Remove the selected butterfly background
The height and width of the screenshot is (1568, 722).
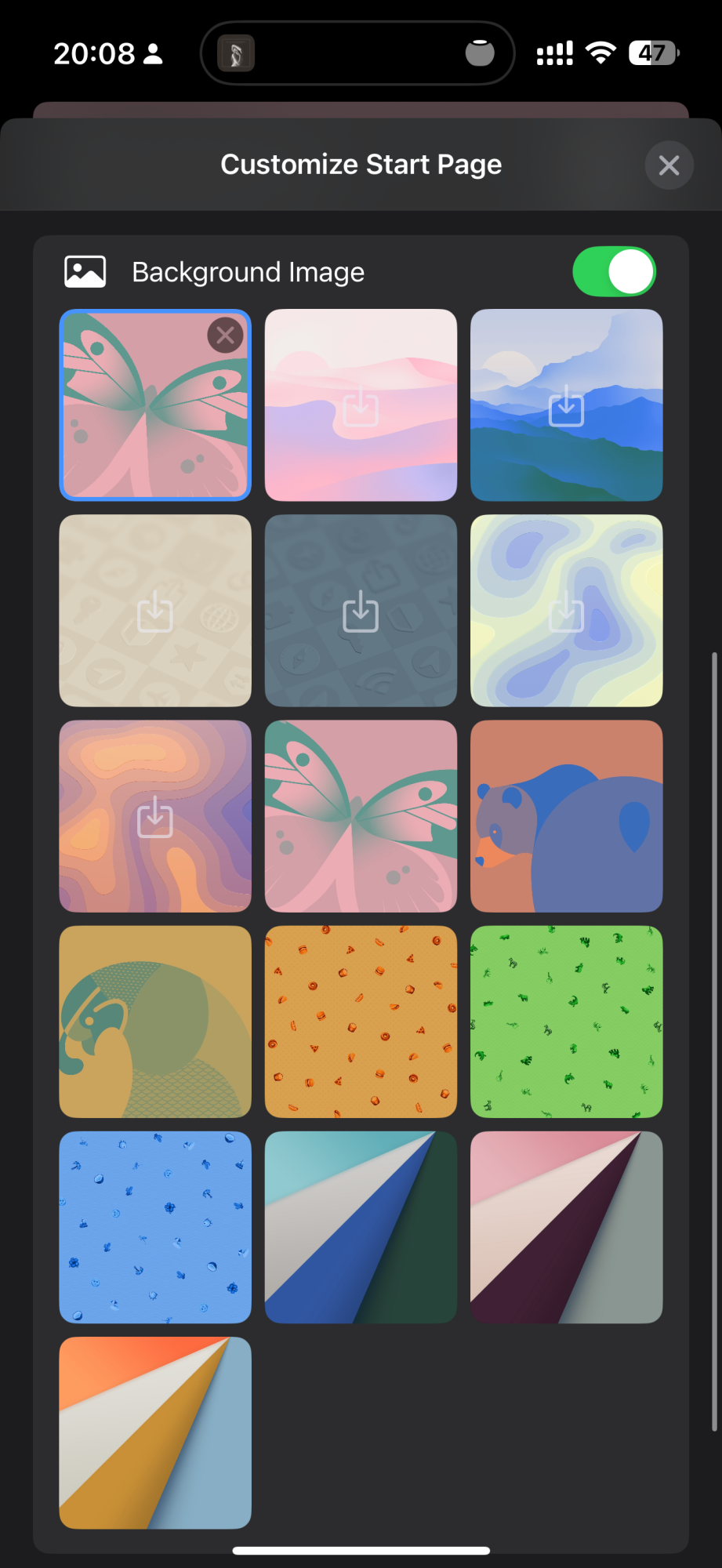pos(225,336)
